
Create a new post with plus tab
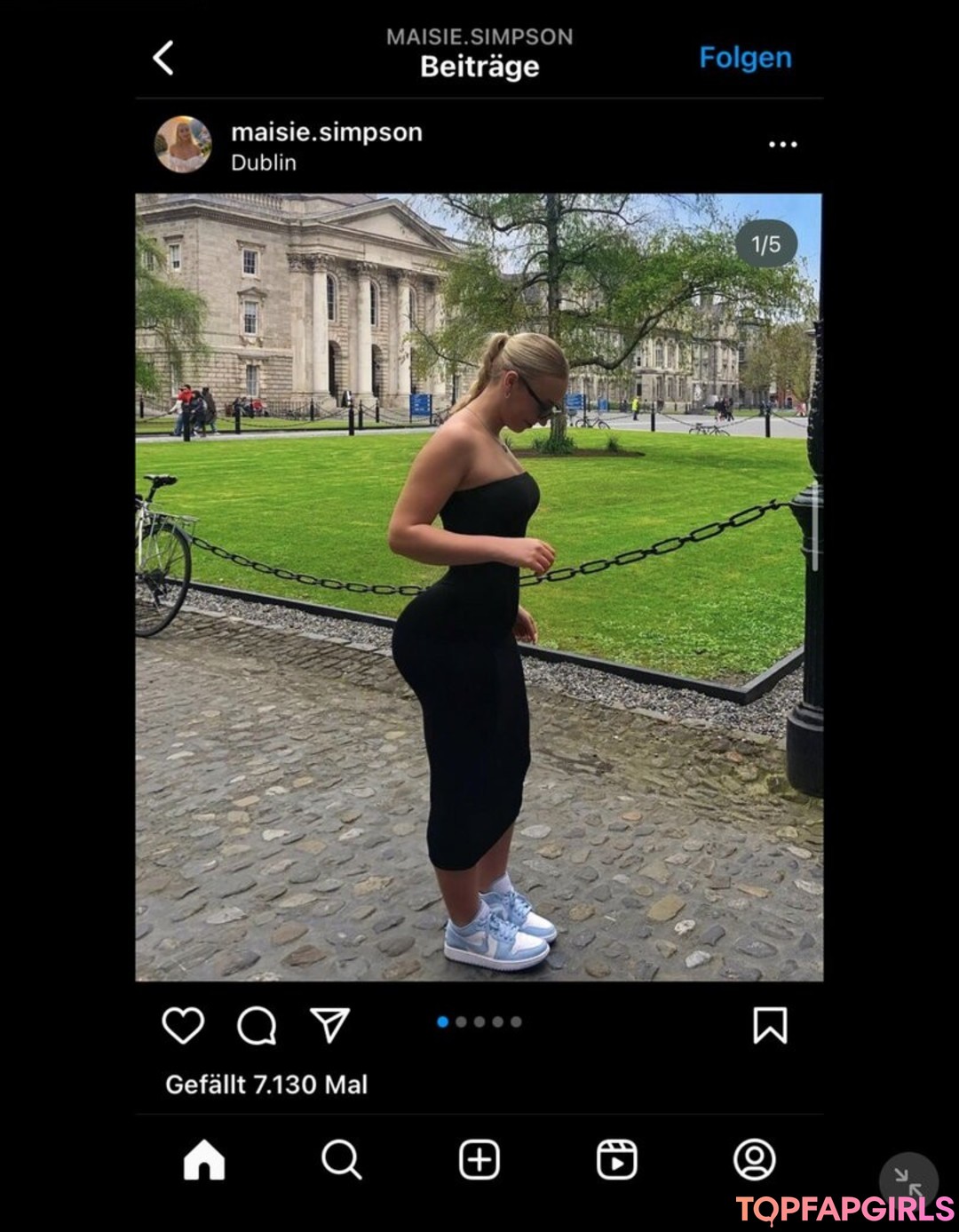click(479, 1160)
